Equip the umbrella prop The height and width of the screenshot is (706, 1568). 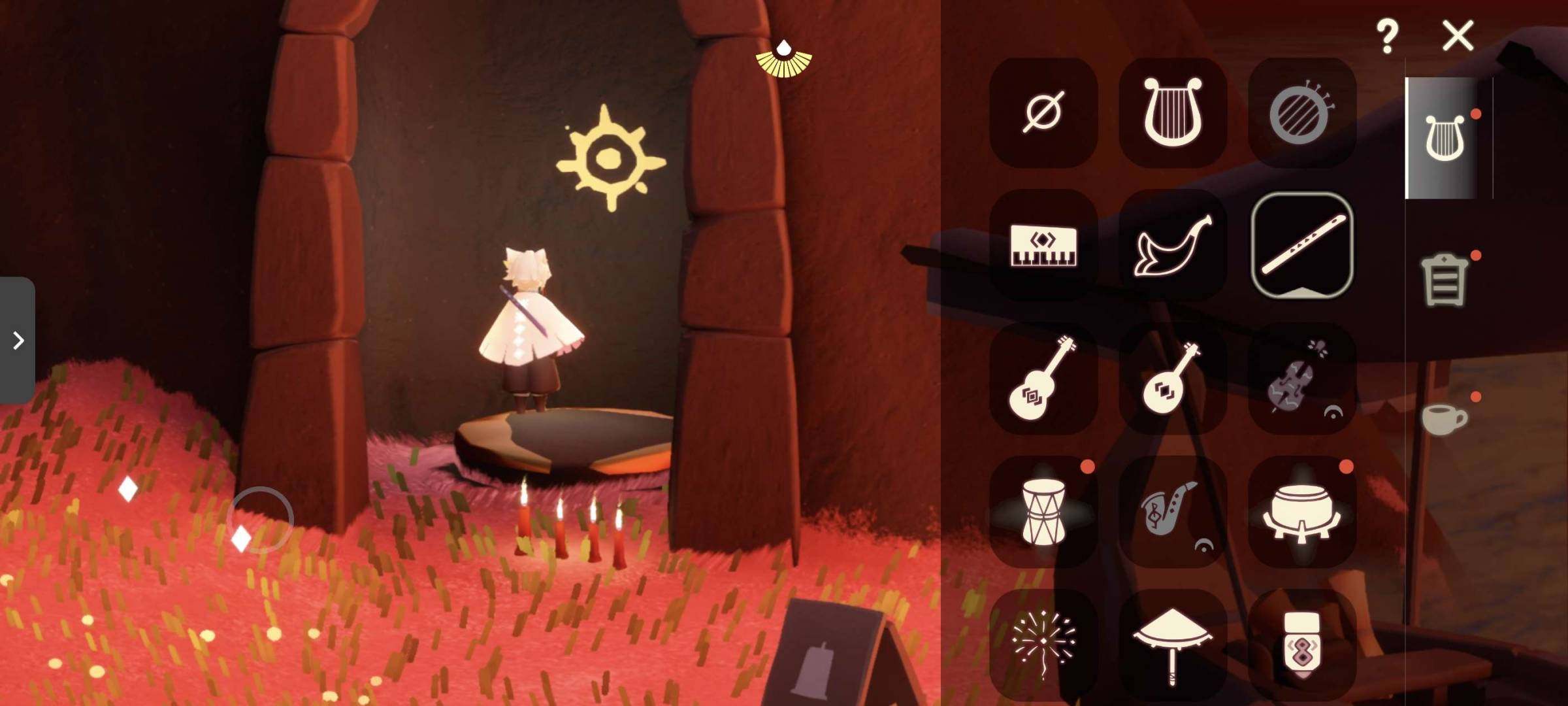point(1173,644)
